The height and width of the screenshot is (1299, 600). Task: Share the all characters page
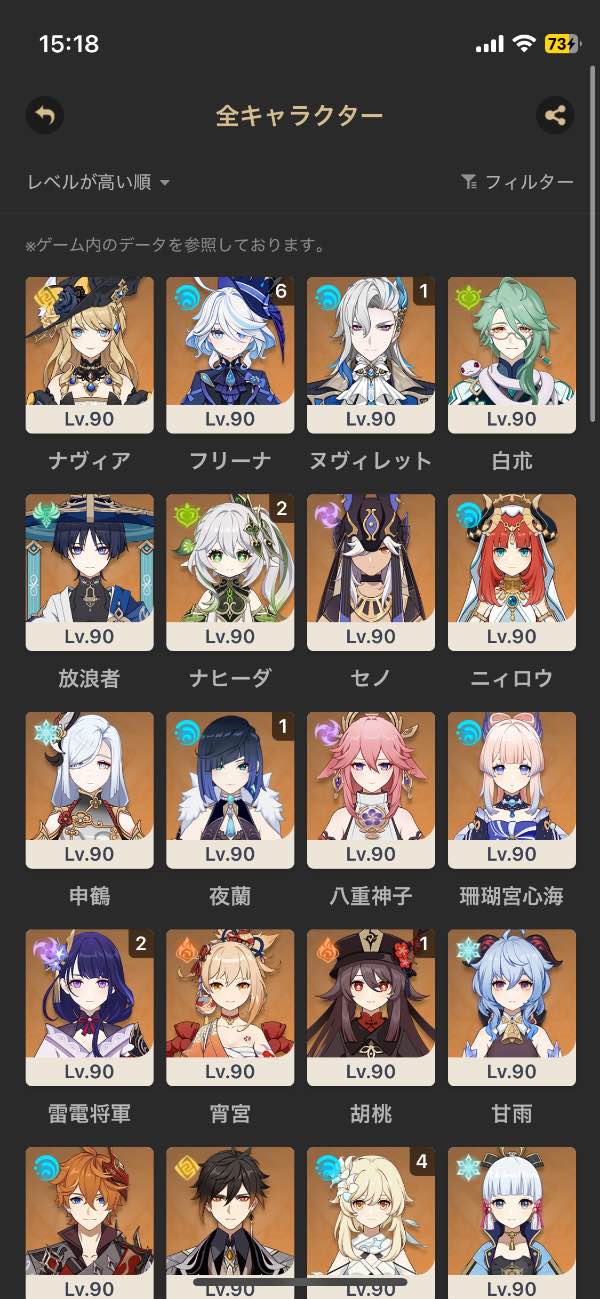555,115
